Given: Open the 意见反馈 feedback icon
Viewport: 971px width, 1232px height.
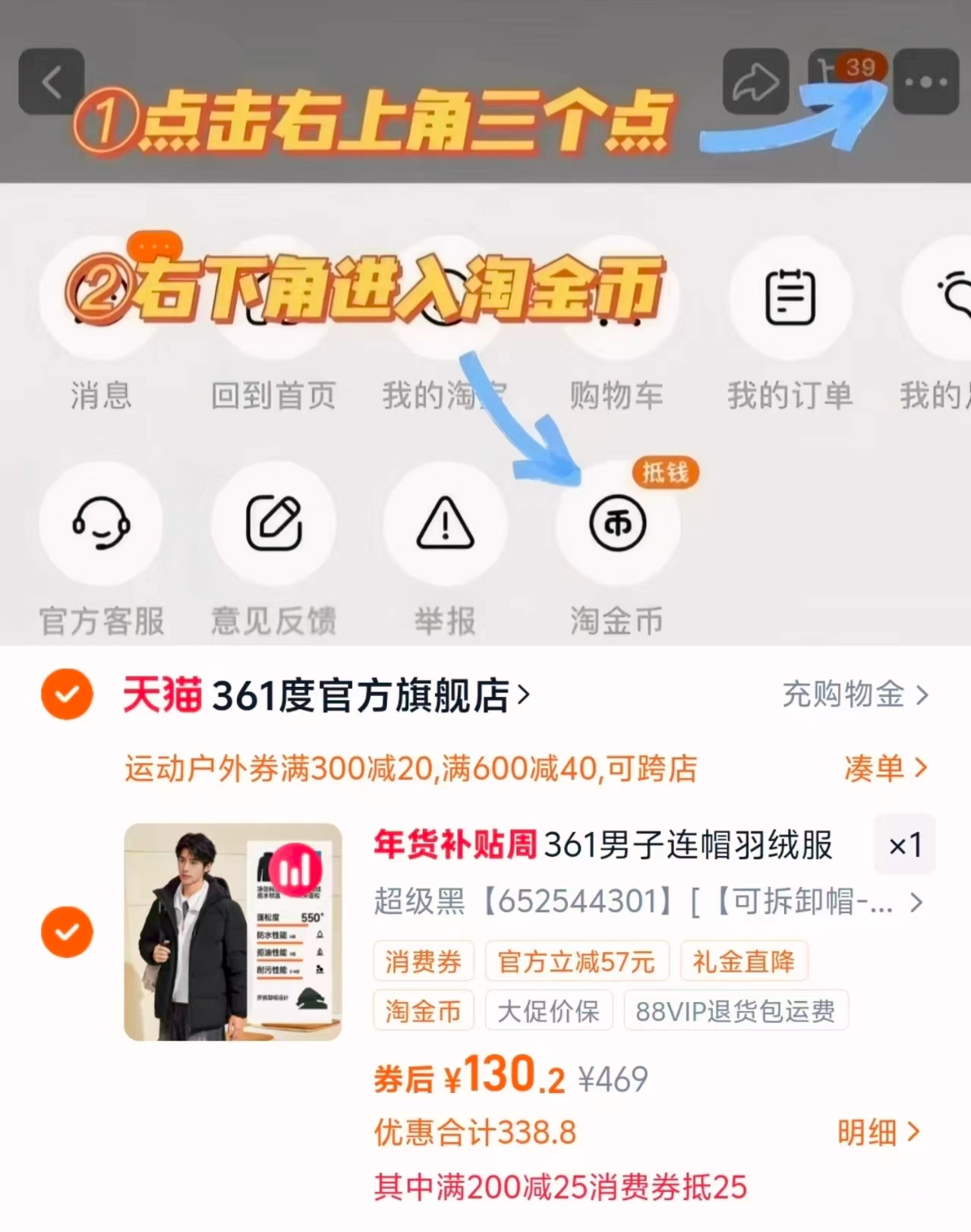Looking at the screenshot, I should [x=274, y=522].
